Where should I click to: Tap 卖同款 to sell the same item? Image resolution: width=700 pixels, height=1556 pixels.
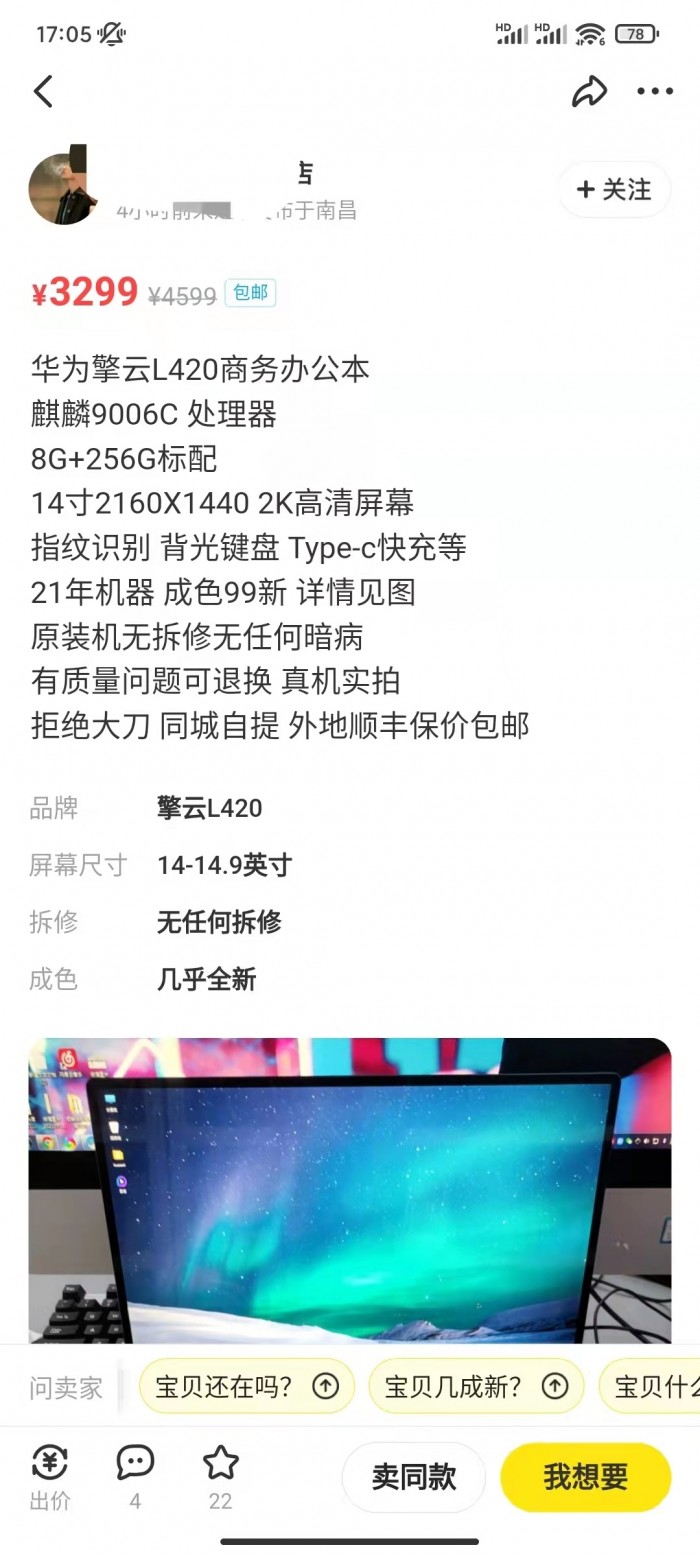point(413,1477)
